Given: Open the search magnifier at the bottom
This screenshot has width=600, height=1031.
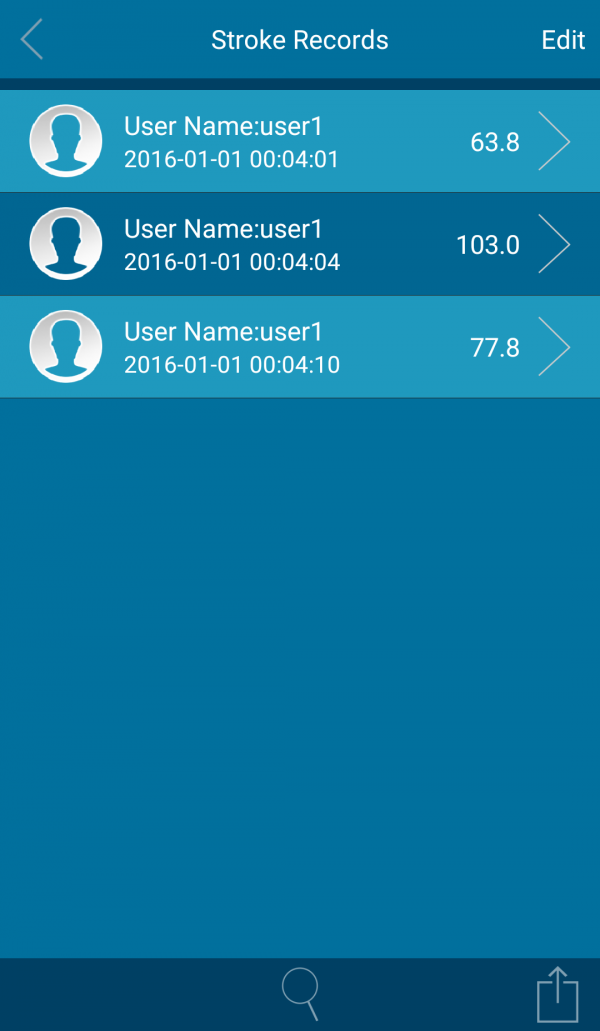Looking at the screenshot, I should pos(301,994).
